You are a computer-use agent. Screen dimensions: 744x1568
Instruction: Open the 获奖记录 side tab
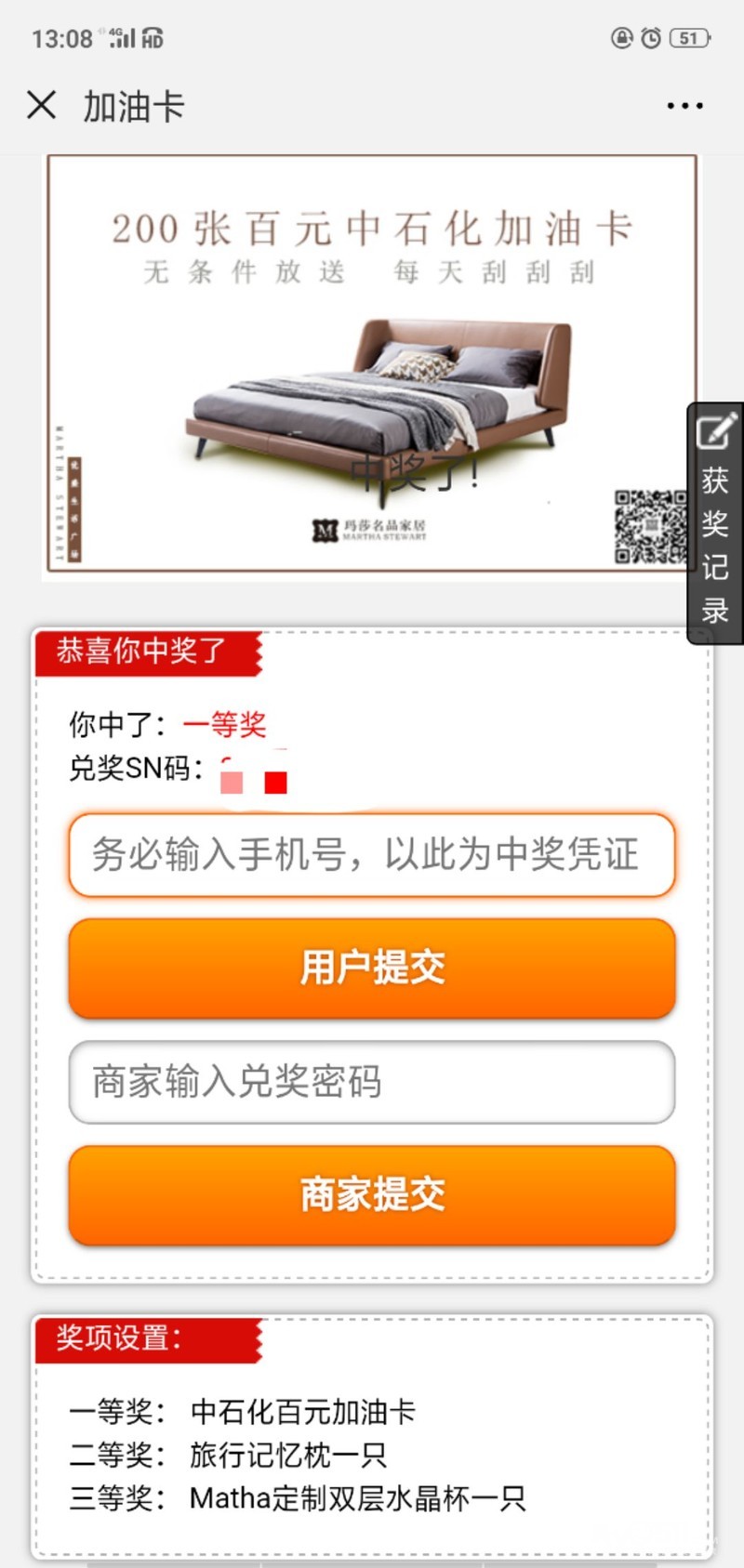pyautogui.click(x=714, y=524)
